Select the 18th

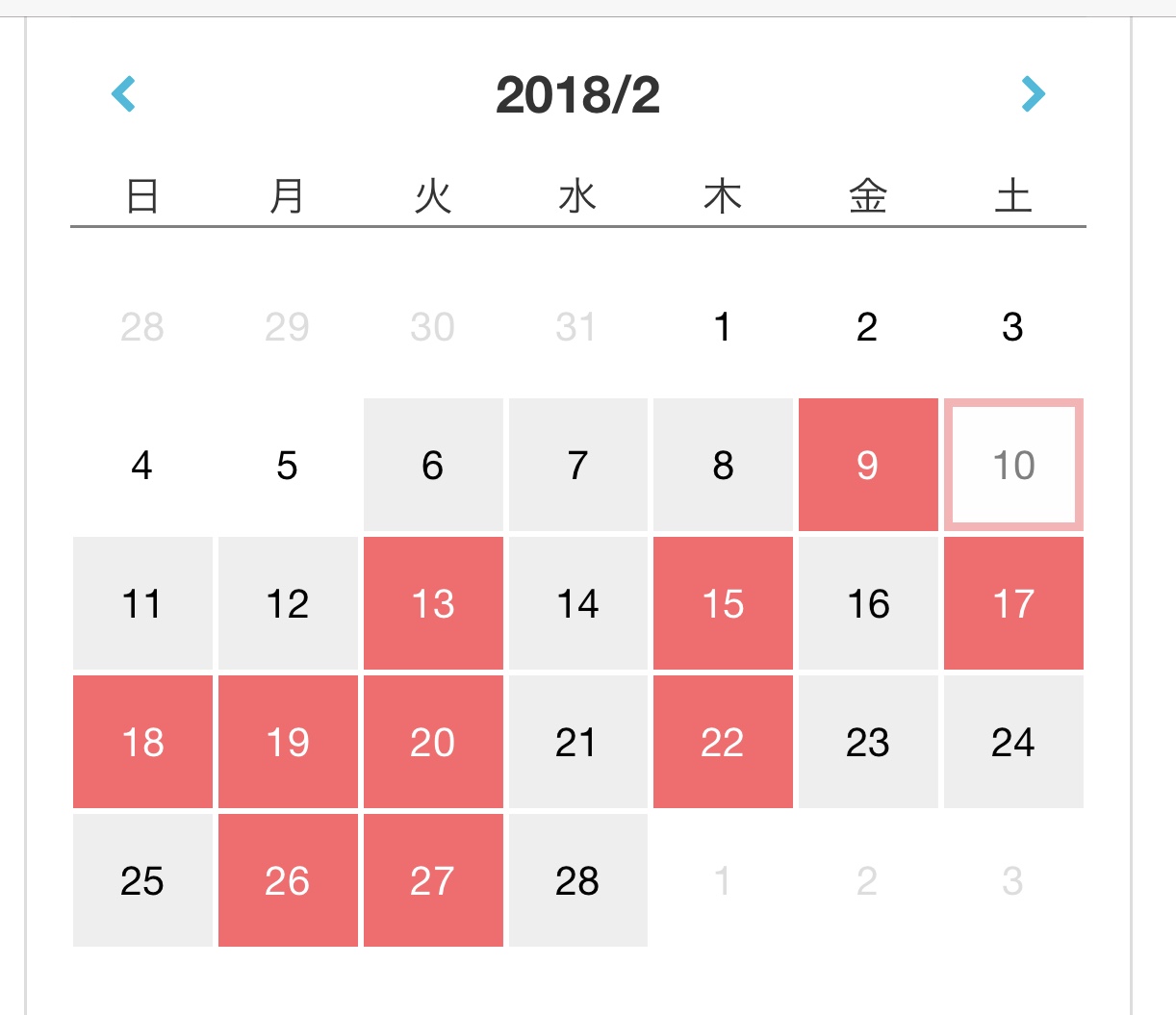pyautogui.click(x=142, y=742)
